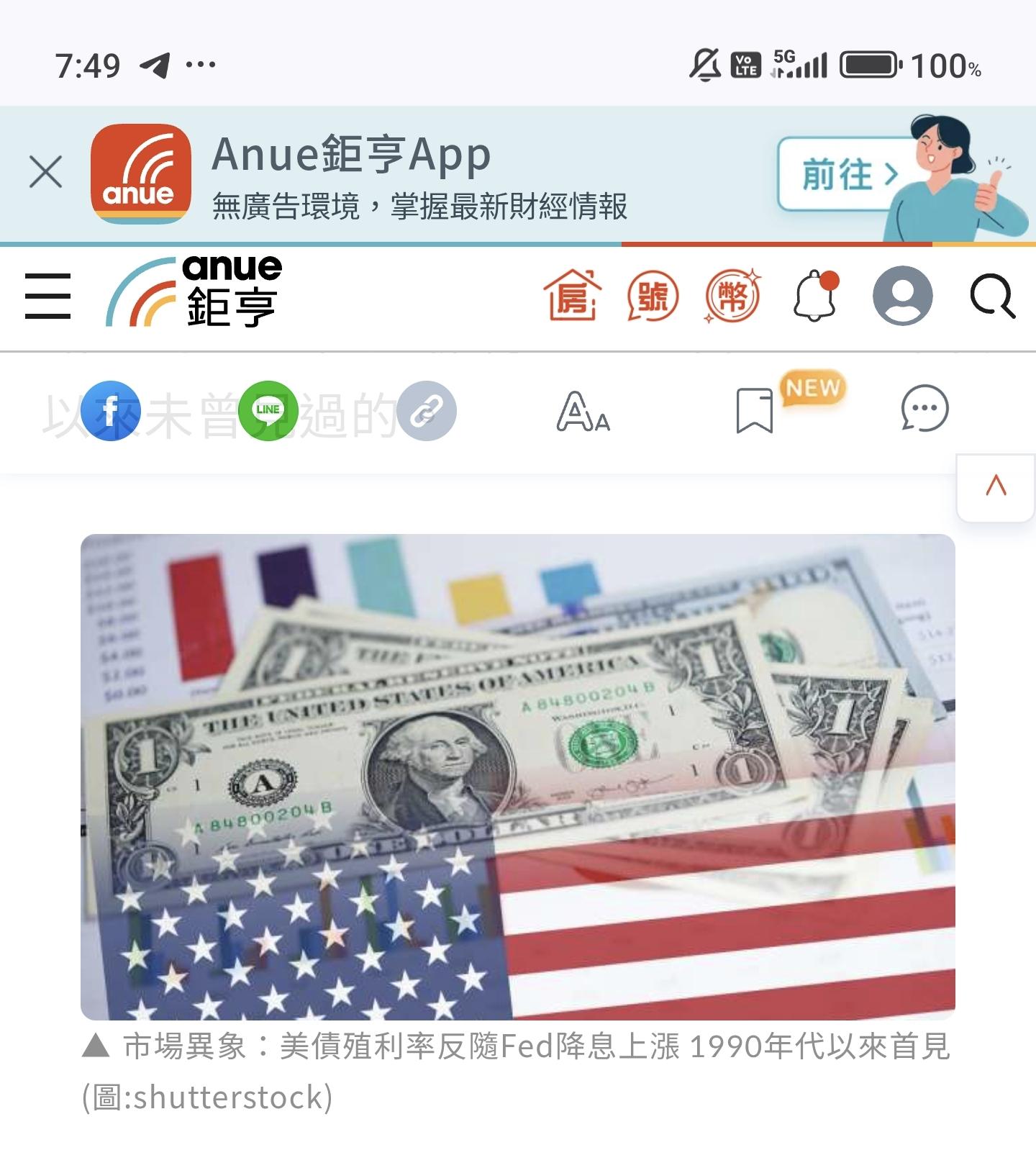The image size is (1036, 1168).
Task: Adjust the article font size
Action: point(583,411)
